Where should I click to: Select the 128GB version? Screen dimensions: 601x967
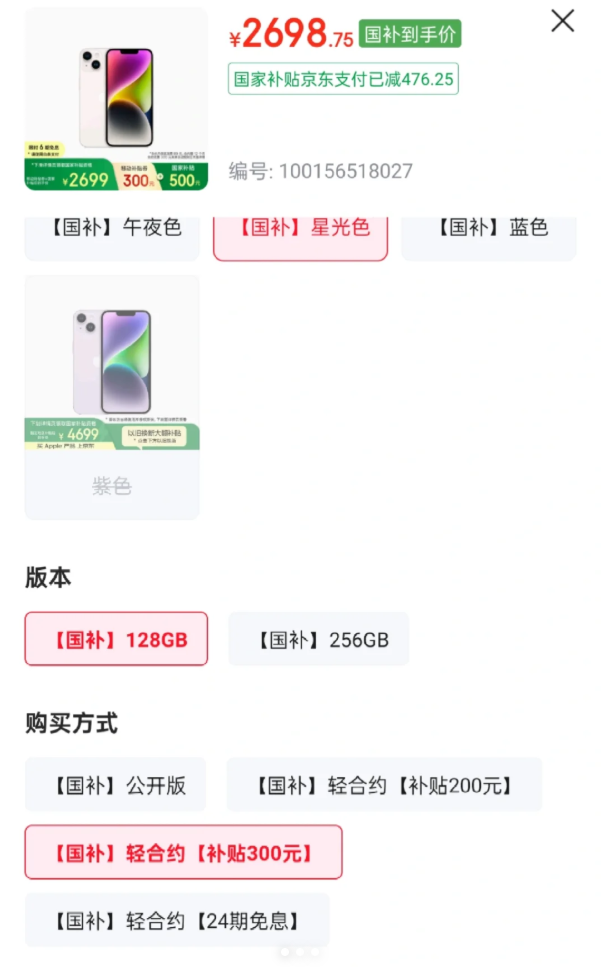[116, 639]
